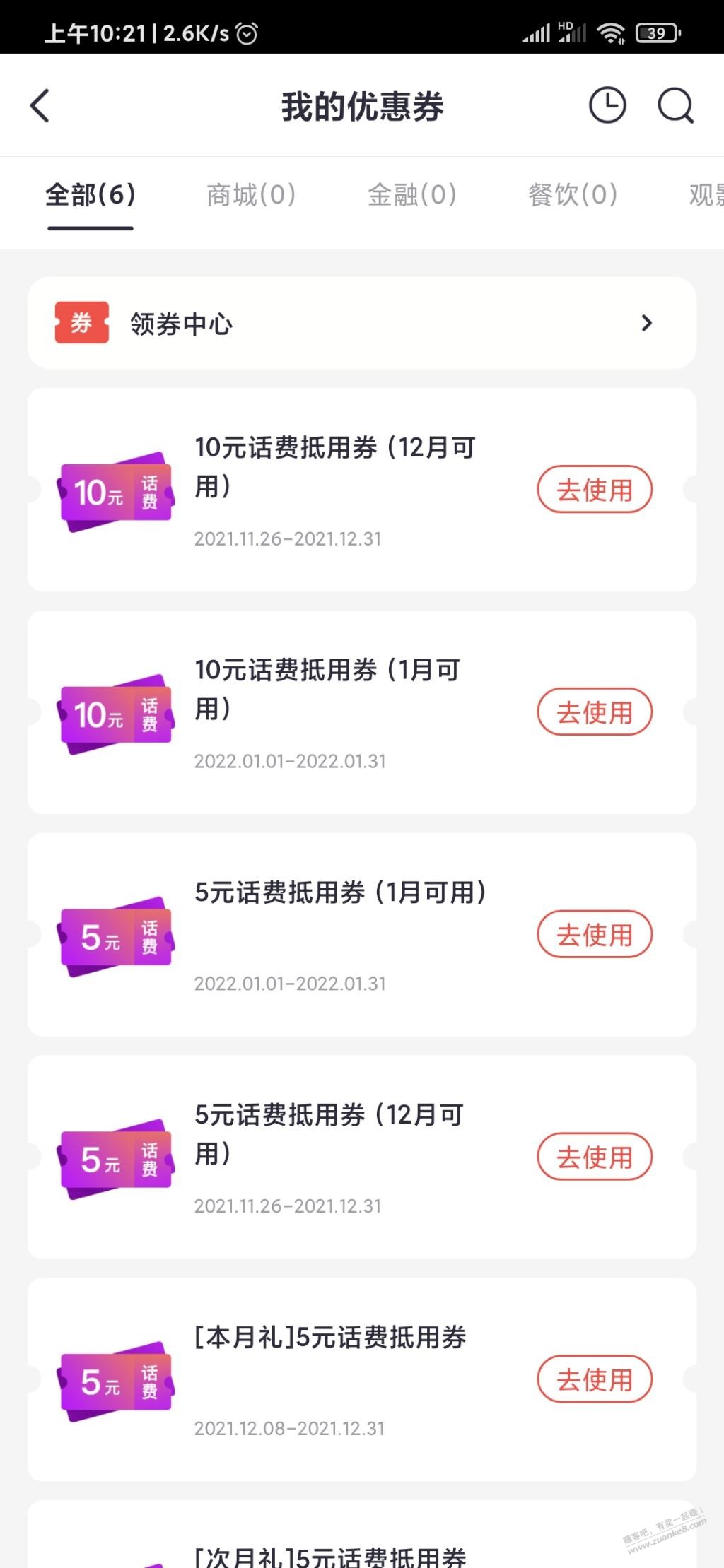This screenshot has height=1568, width=724.
Task: Switch to the 餐饮(0) tab
Action: [x=573, y=194]
